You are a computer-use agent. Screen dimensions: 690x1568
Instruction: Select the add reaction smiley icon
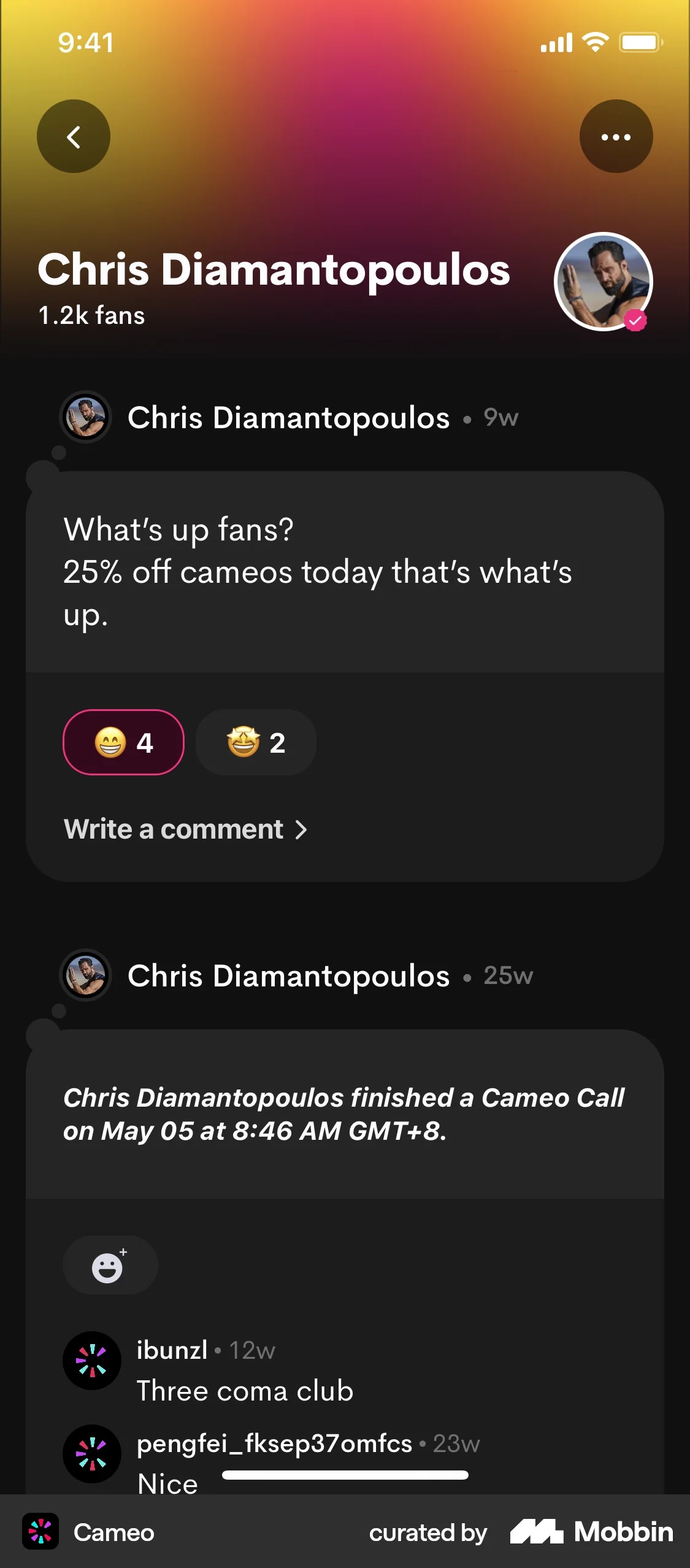(110, 1265)
